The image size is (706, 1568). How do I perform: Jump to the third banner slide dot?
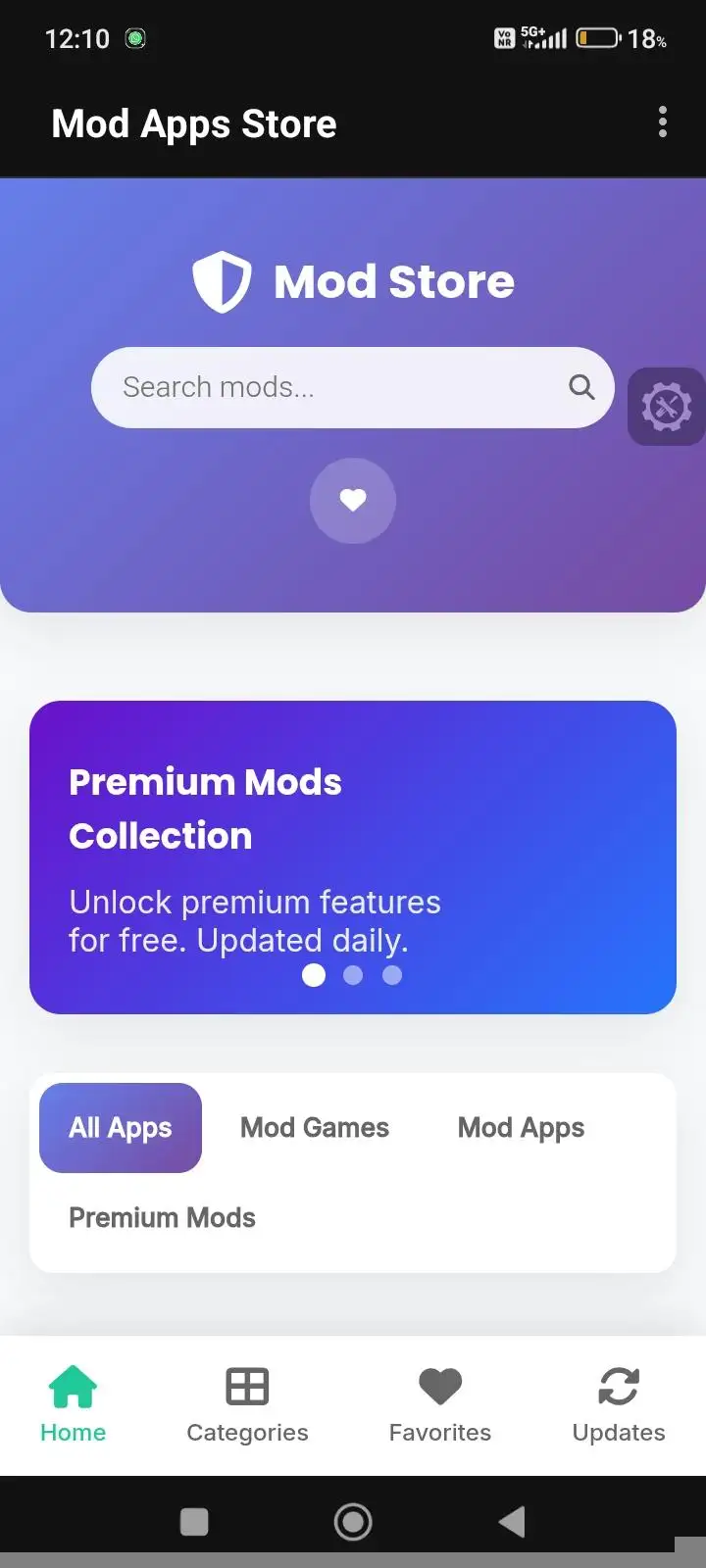click(392, 975)
